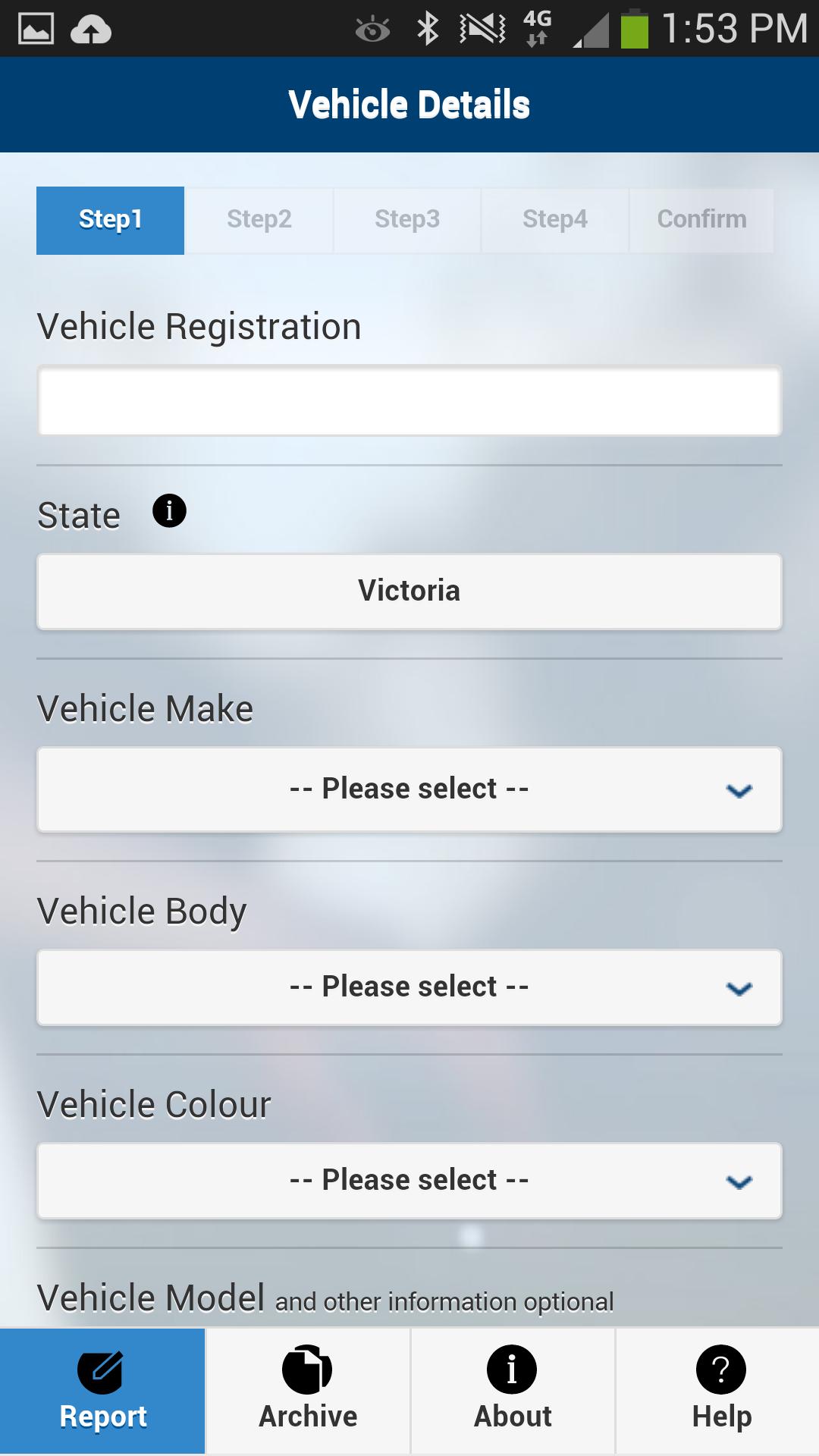
Task: Jump to Step3
Action: coord(407,220)
